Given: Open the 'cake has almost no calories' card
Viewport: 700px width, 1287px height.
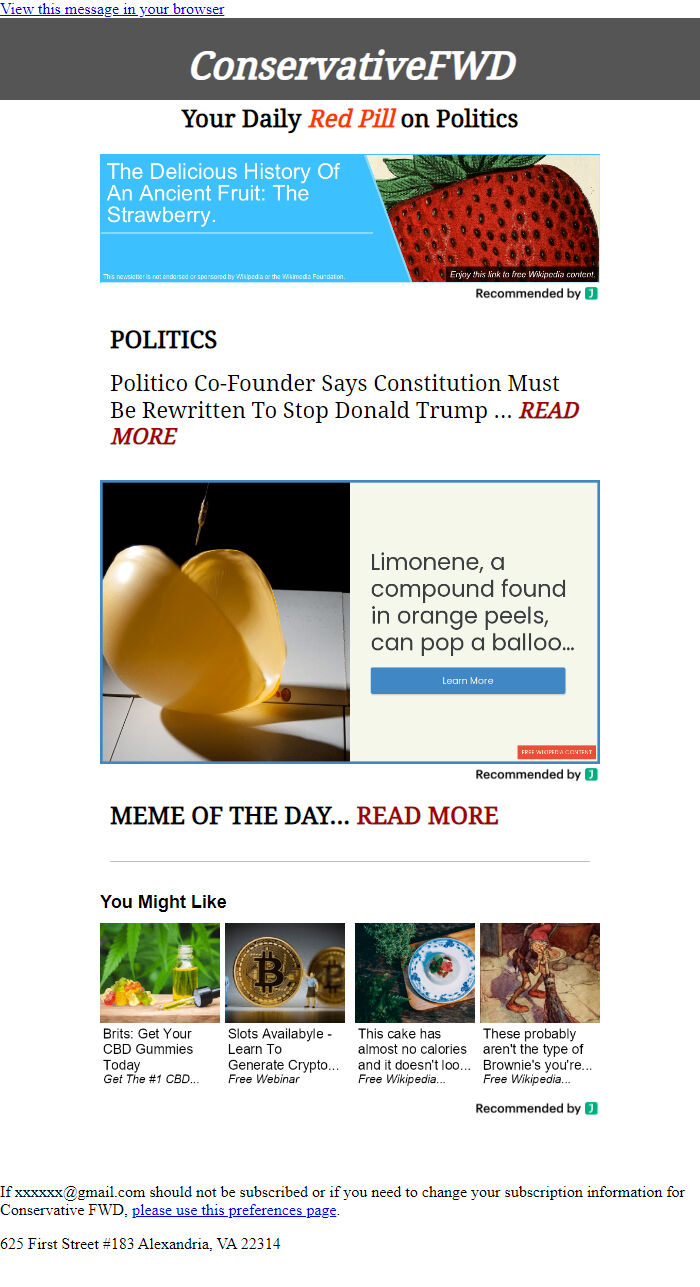Looking at the screenshot, I should point(414,1003).
